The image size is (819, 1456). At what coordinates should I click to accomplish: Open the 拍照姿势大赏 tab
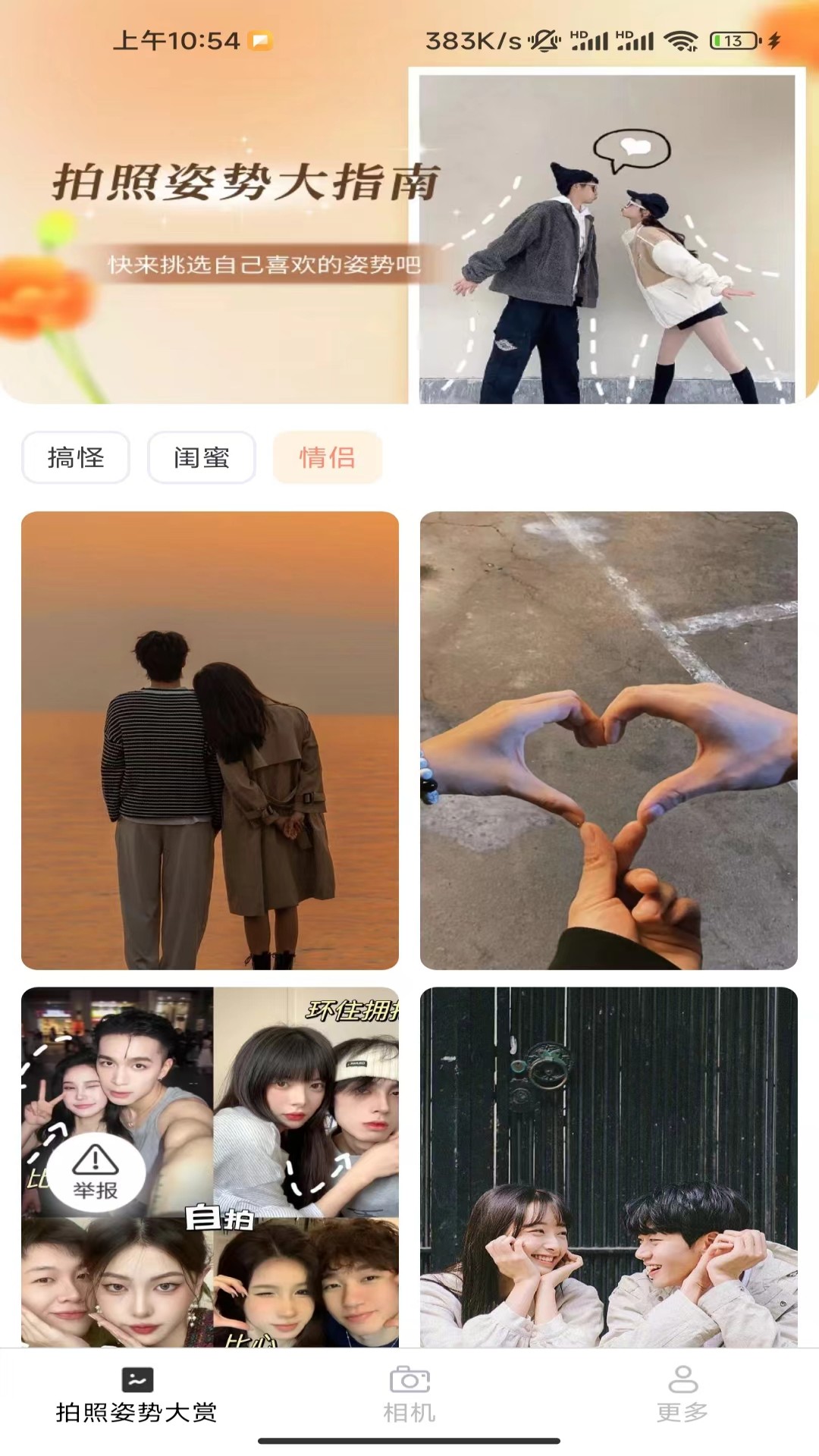pyautogui.click(x=136, y=1395)
